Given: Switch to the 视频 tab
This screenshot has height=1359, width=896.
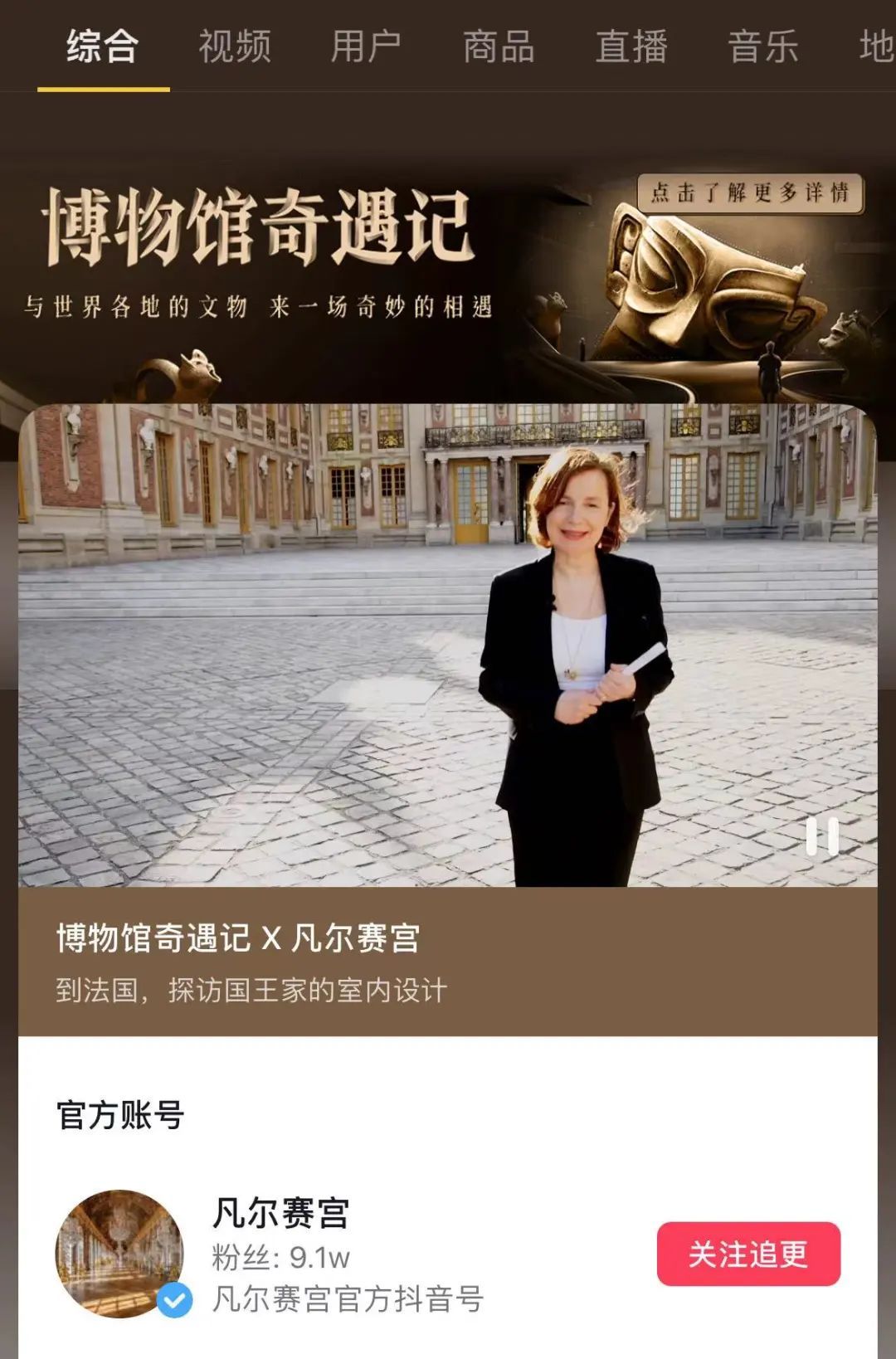Looking at the screenshot, I should point(235,46).
